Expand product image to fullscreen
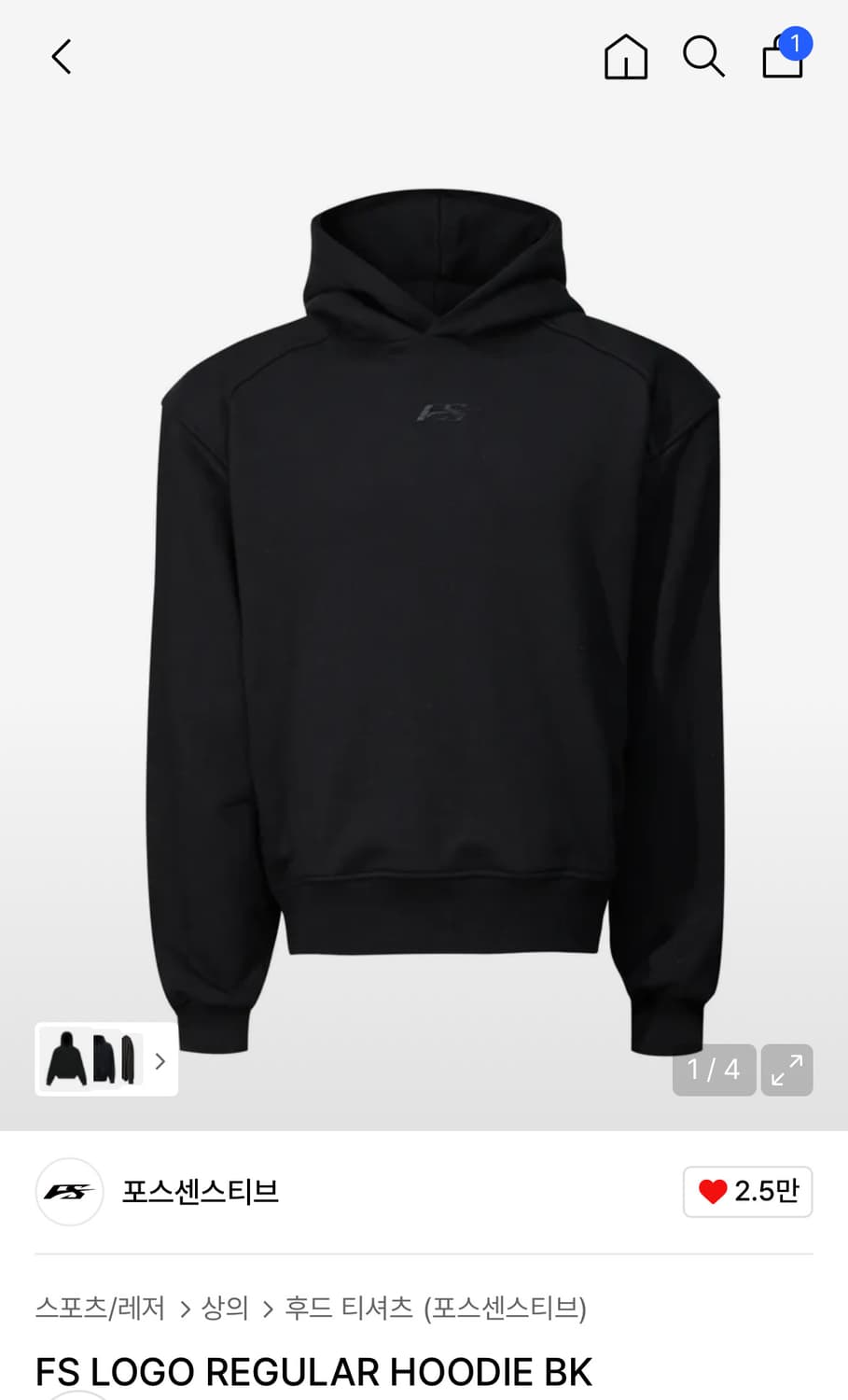 tap(786, 1070)
